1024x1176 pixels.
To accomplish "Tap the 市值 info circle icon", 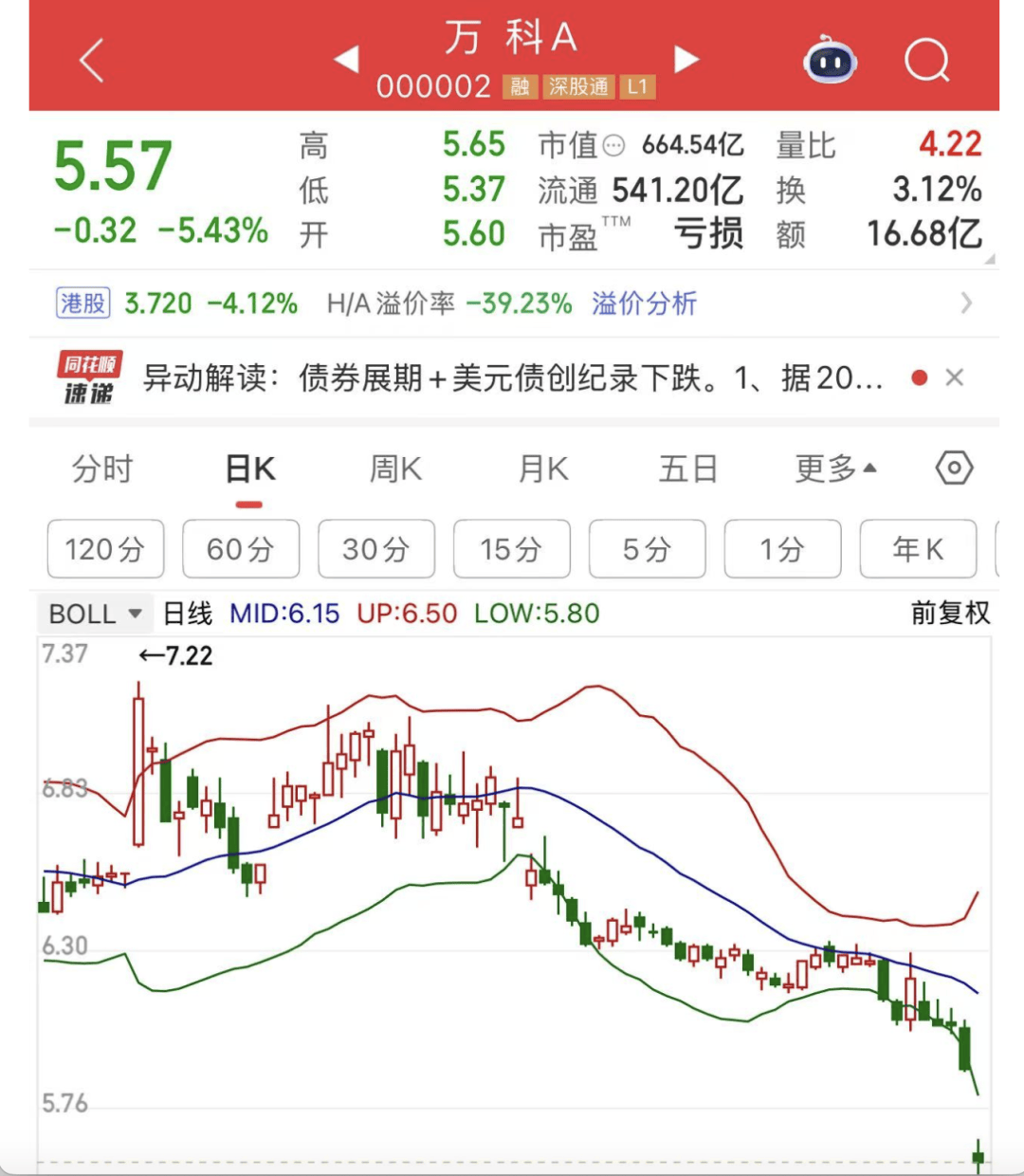I will pos(615,144).
